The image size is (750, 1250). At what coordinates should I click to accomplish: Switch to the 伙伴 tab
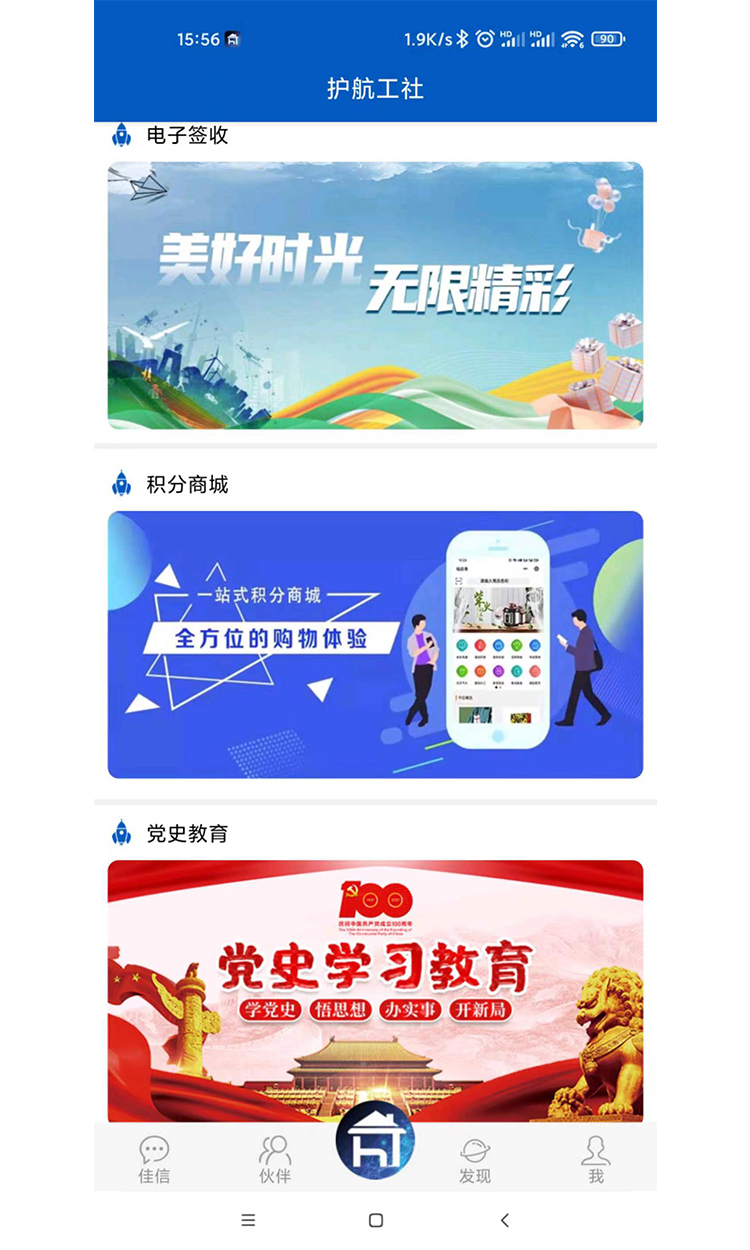coord(275,1159)
